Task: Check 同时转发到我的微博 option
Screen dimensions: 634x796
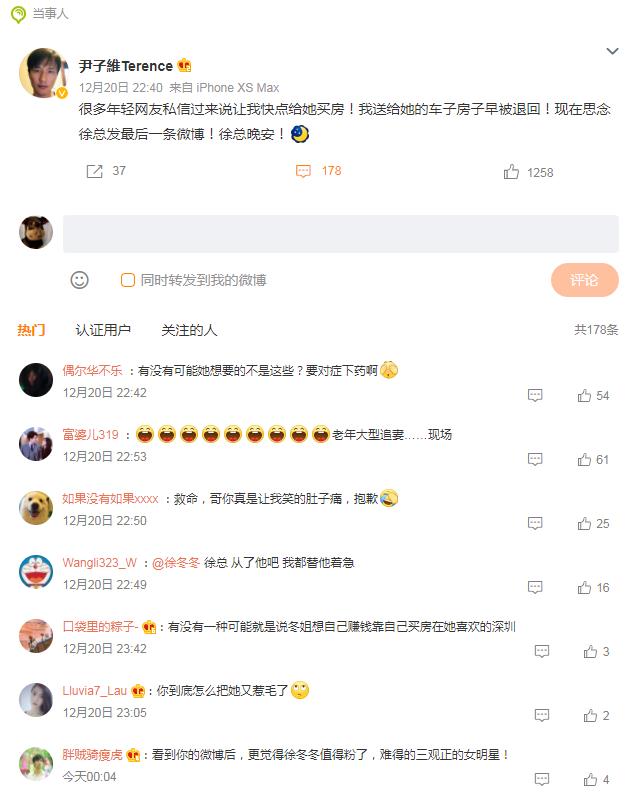Action: click(128, 280)
